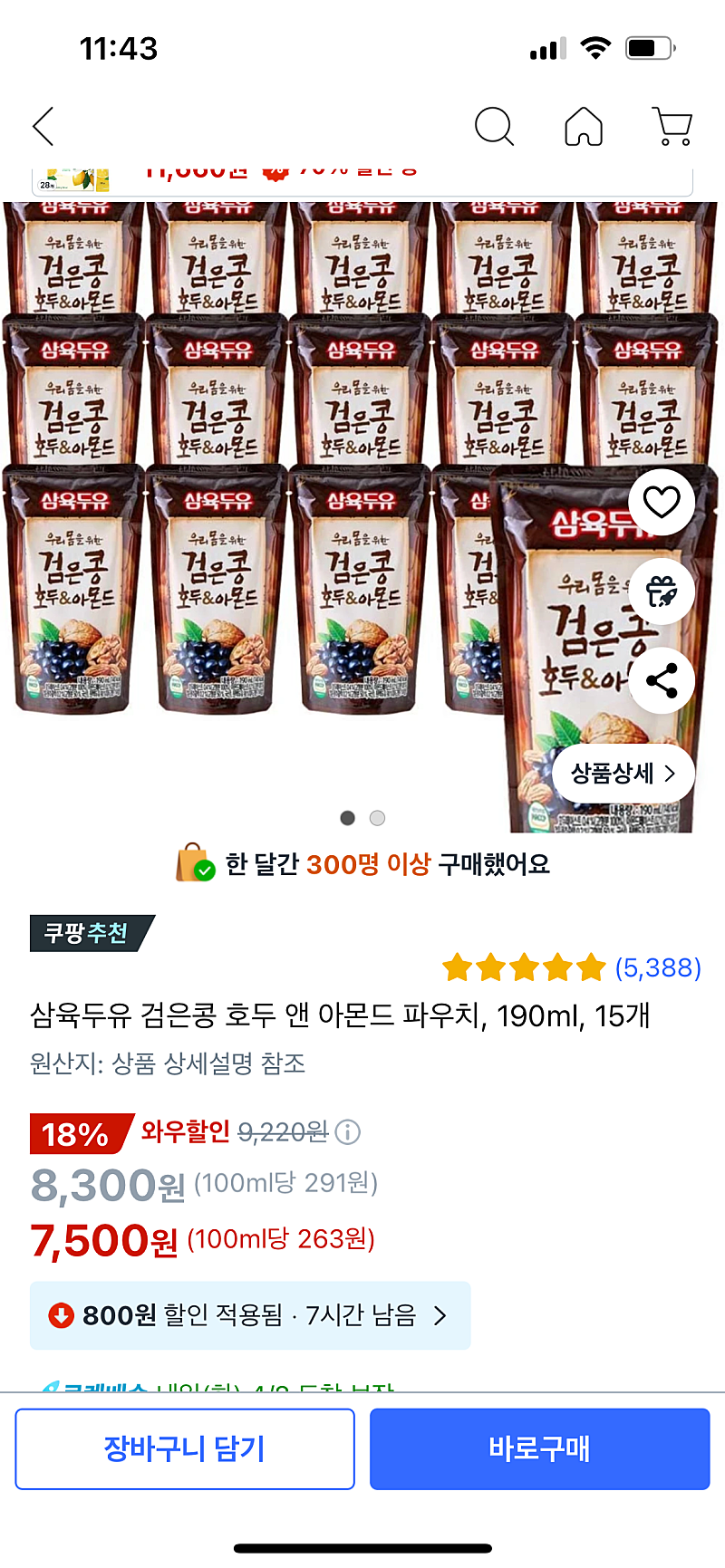This screenshot has width=725, height=1568.
Task: Tap 장바구니 담기 to add to cart
Action: (185, 1448)
